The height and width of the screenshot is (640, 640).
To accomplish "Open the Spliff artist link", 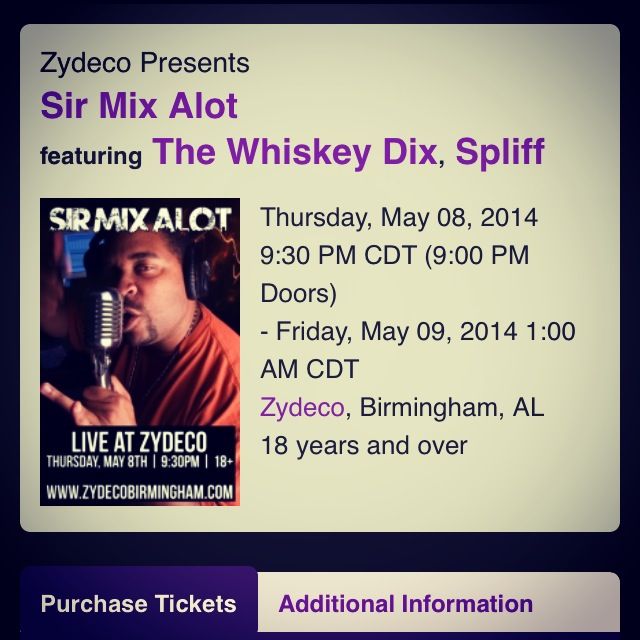I will (500, 153).
